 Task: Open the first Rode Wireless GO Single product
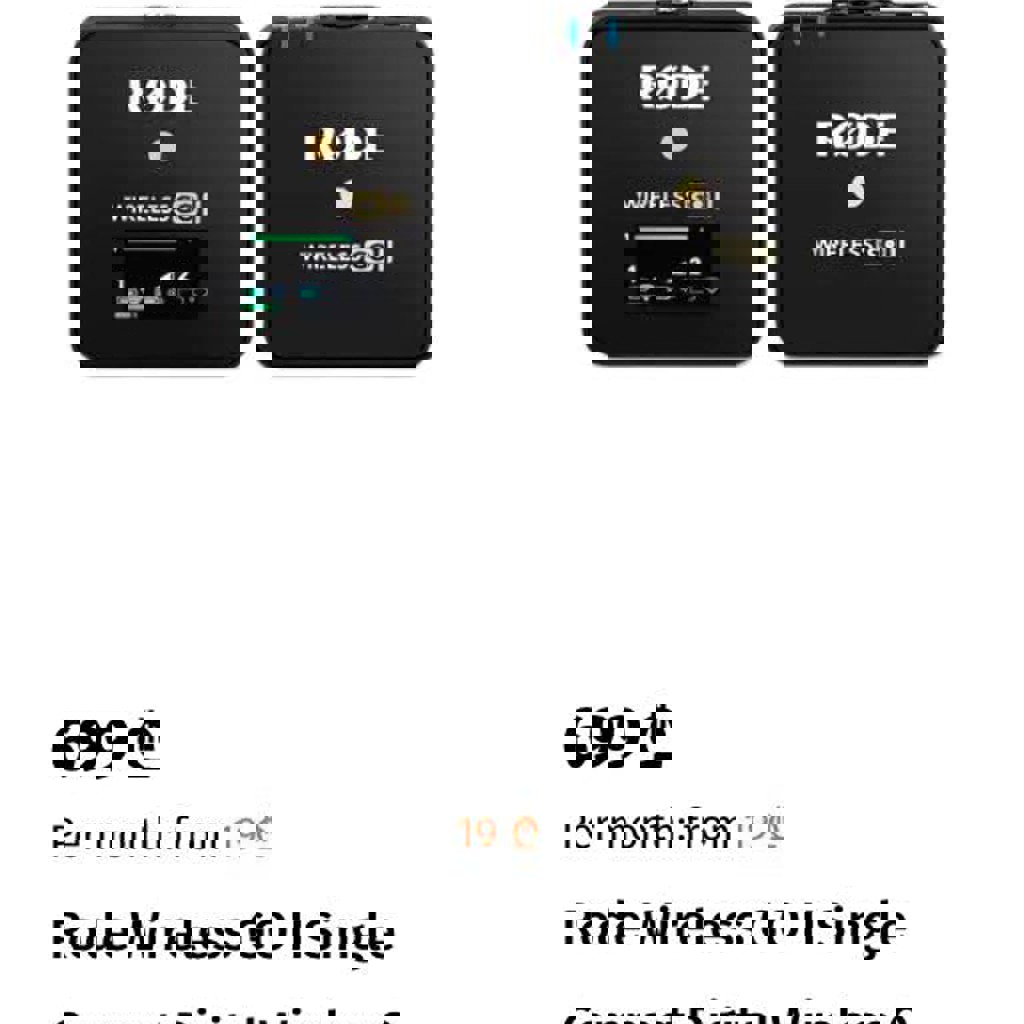223,935
